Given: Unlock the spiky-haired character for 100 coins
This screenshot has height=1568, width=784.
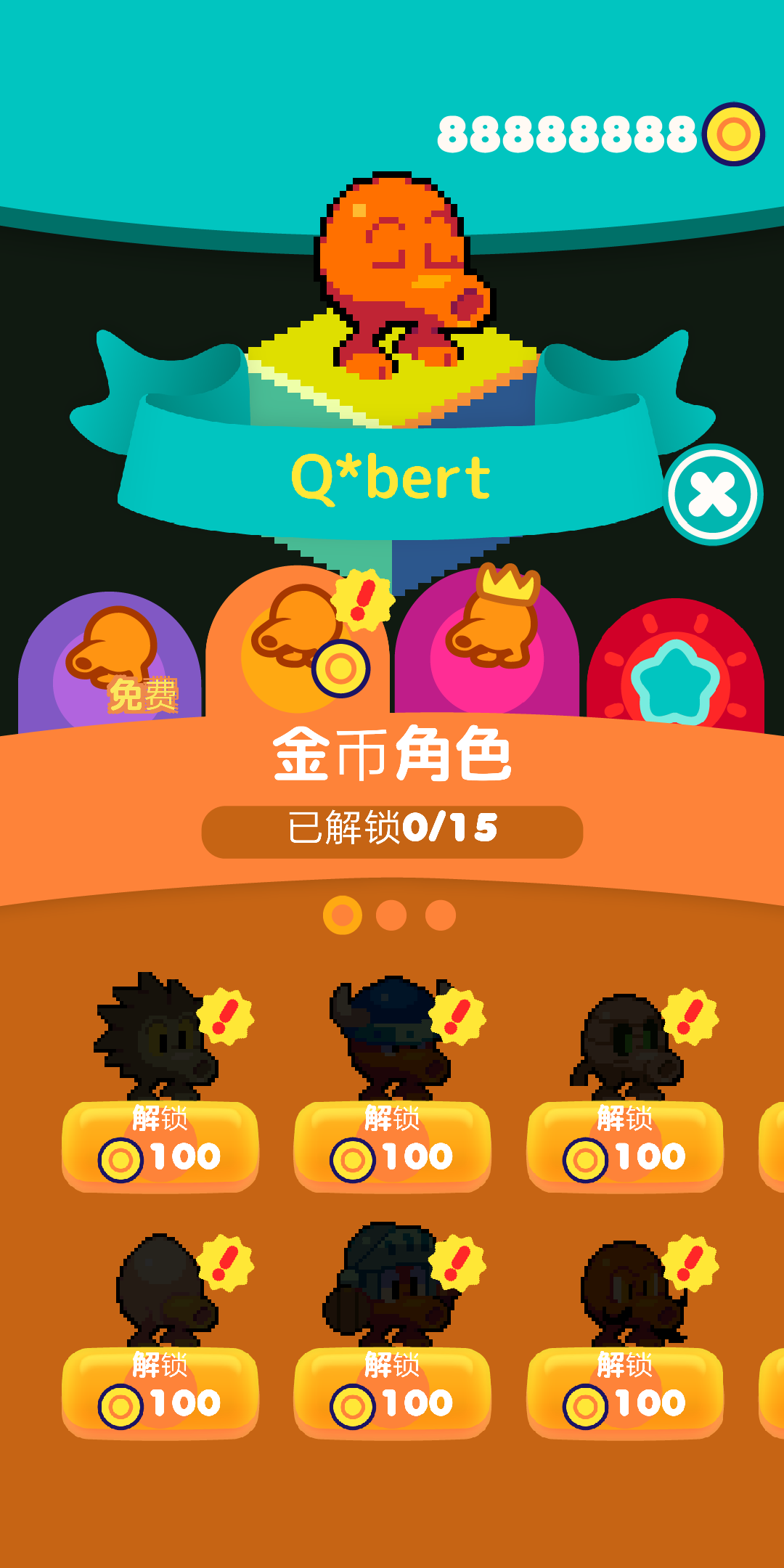Looking at the screenshot, I should pos(160,1145).
